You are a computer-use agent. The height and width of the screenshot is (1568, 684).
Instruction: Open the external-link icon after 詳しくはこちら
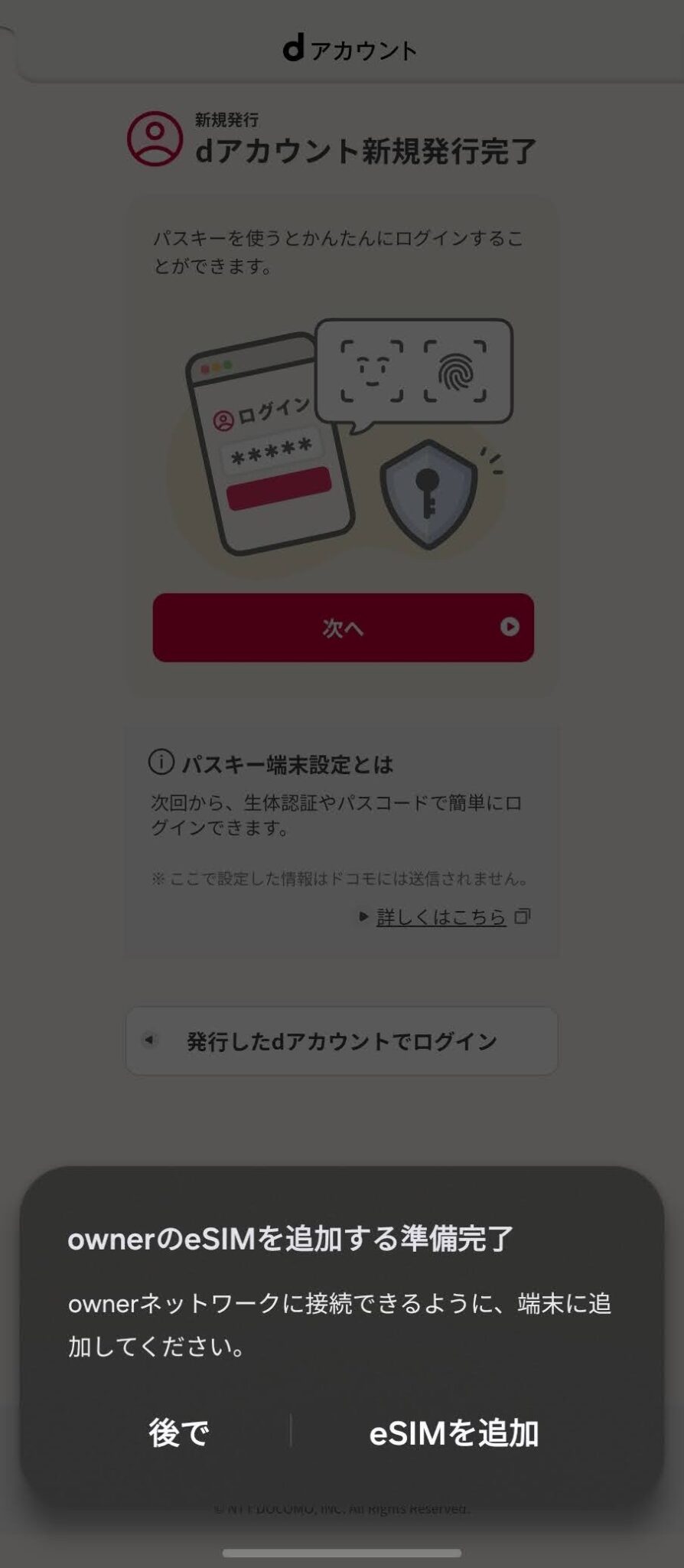tap(523, 914)
